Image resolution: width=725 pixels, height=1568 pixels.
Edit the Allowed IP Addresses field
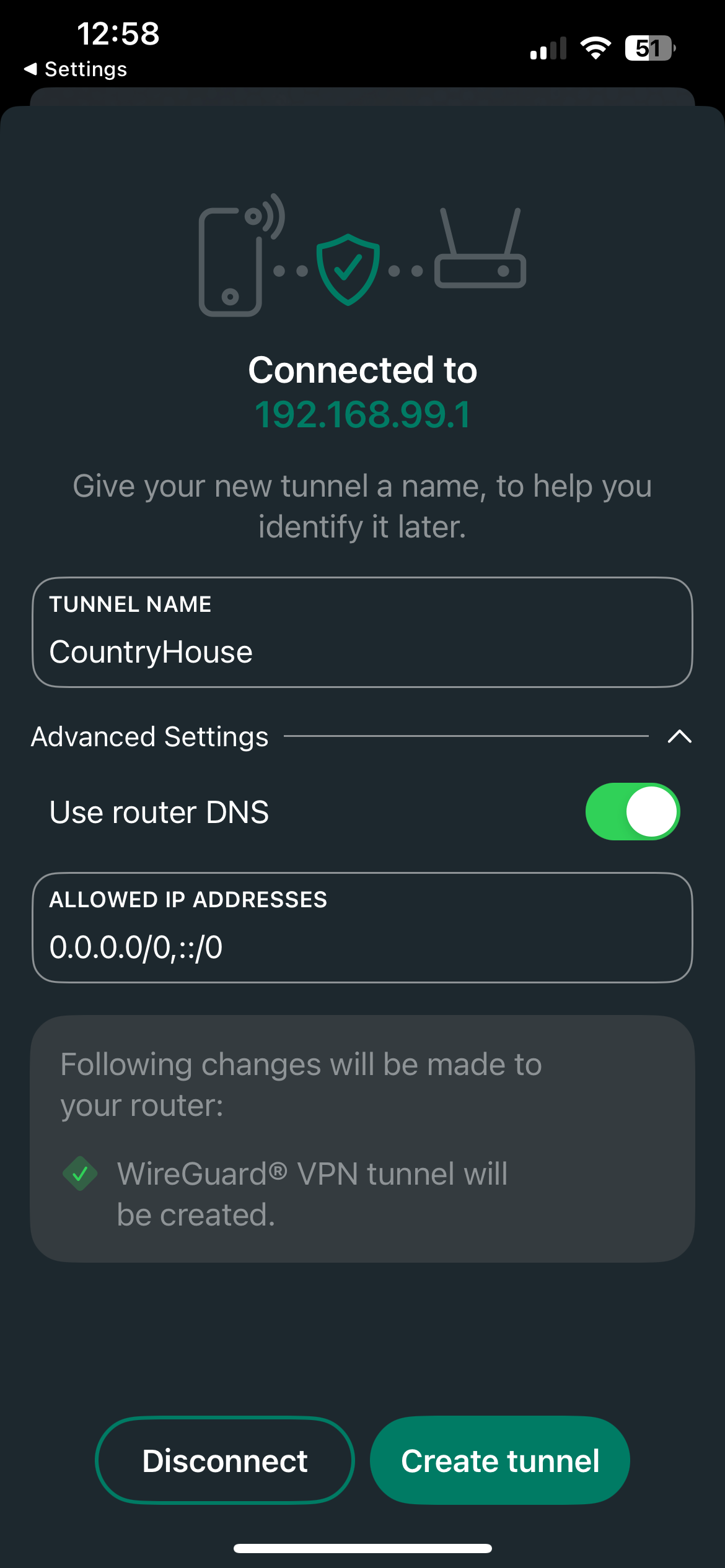[362, 946]
